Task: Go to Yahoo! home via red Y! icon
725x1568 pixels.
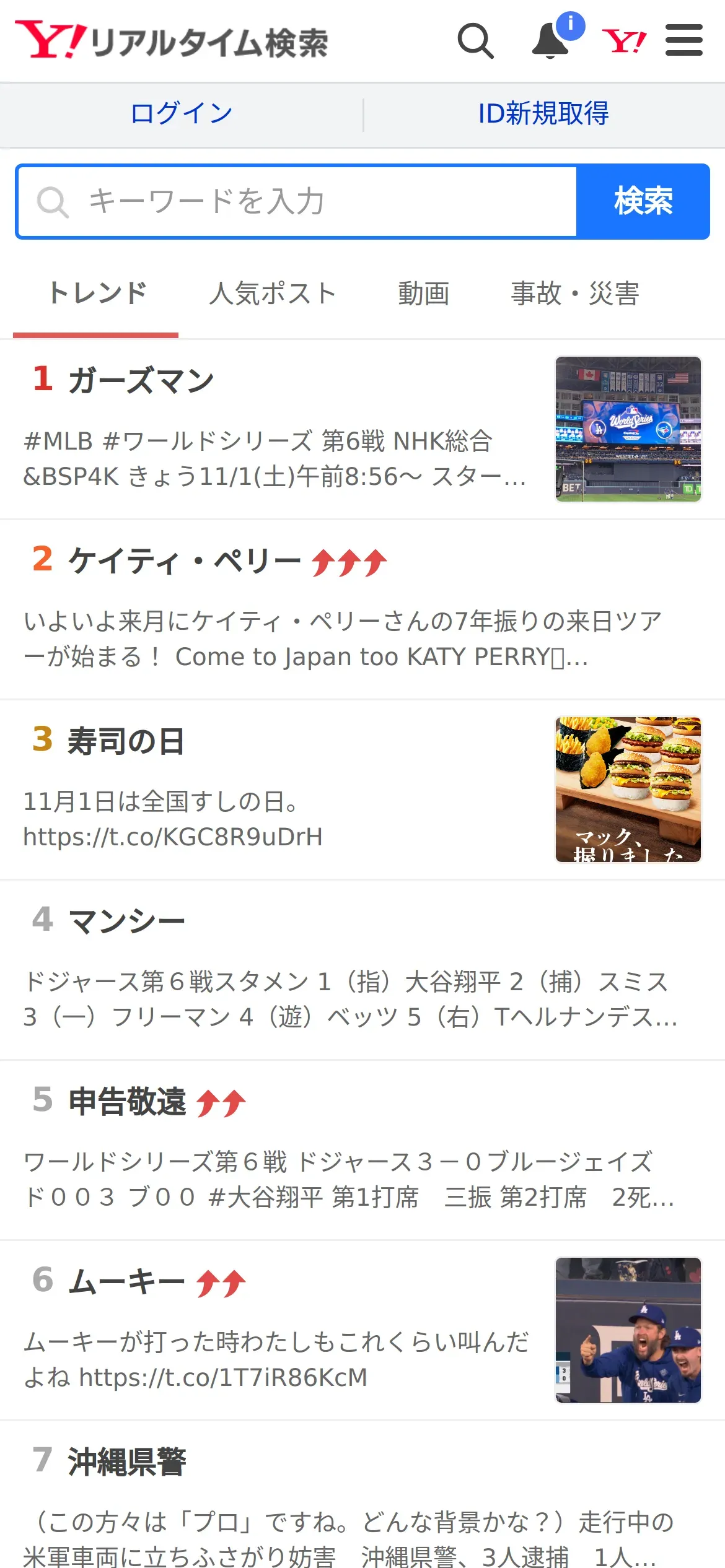Action: click(x=624, y=41)
